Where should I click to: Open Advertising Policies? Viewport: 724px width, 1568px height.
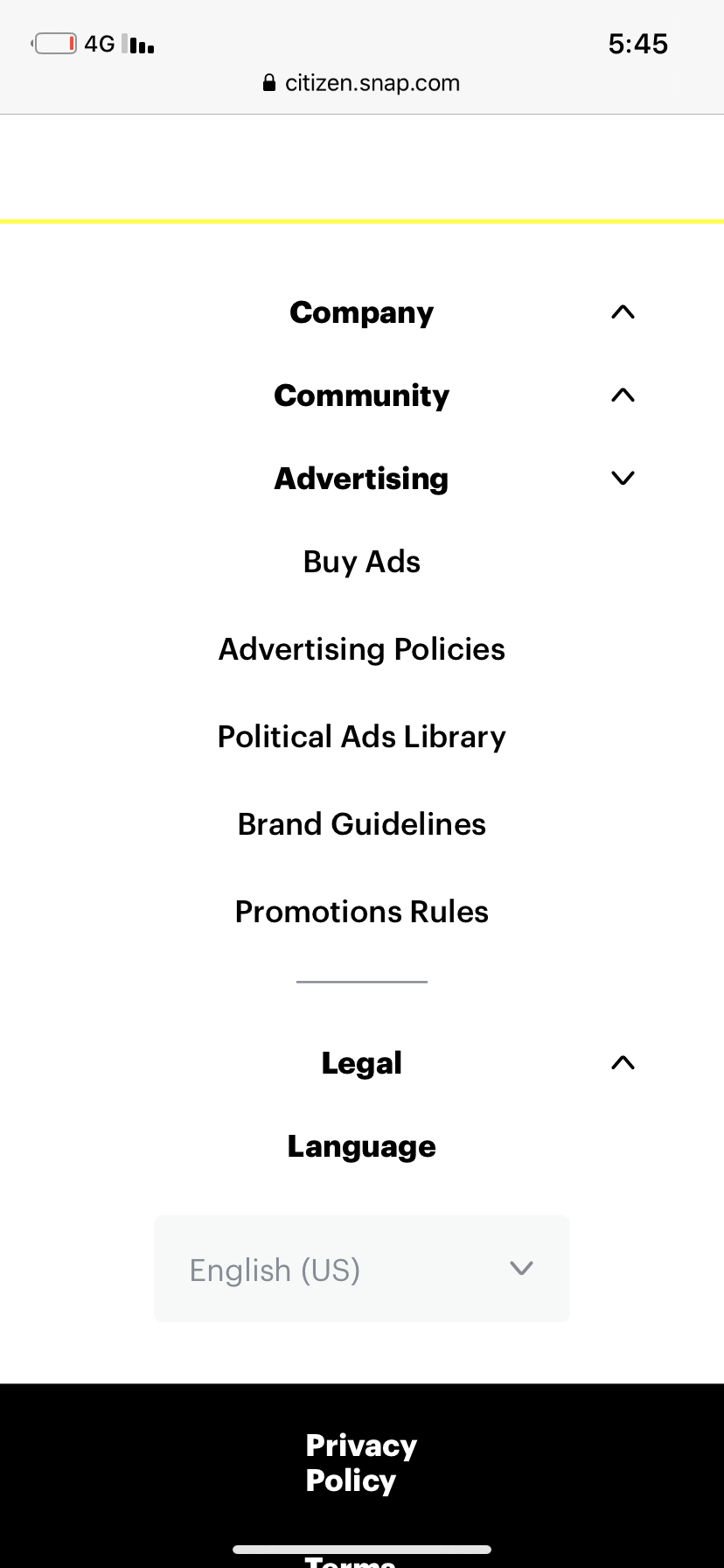pyautogui.click(x=362, y=649)
